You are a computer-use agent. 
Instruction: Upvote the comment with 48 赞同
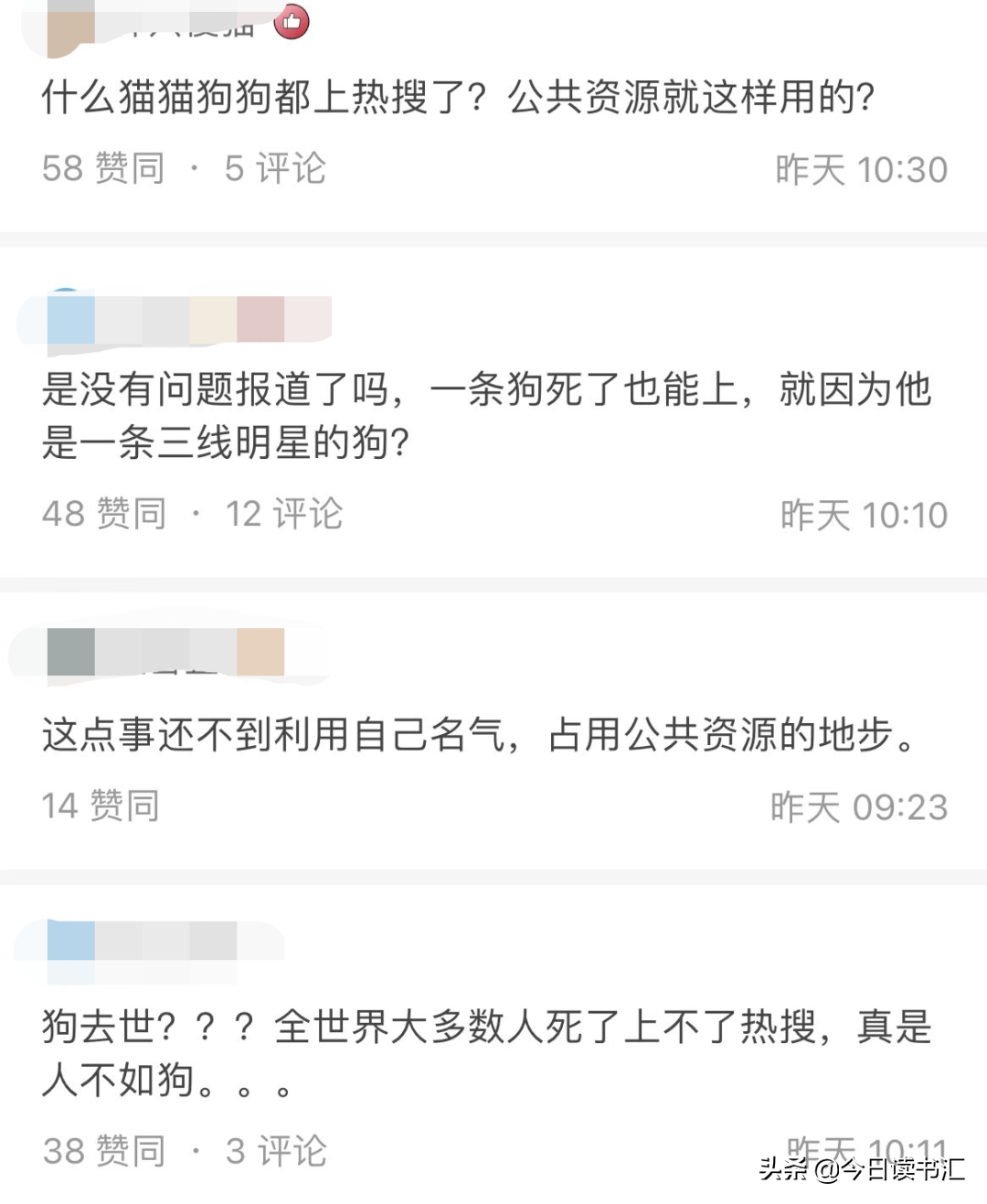point(102,513)
